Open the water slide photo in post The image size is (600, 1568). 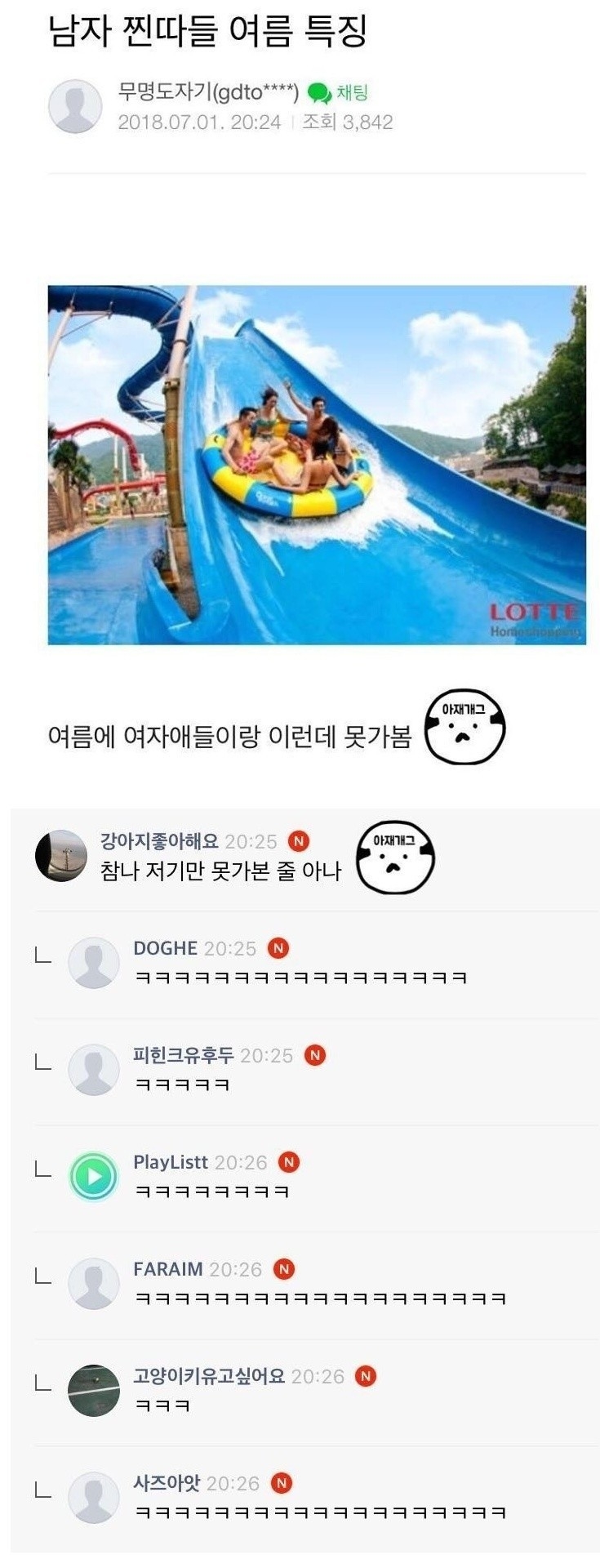click(317, 465)
